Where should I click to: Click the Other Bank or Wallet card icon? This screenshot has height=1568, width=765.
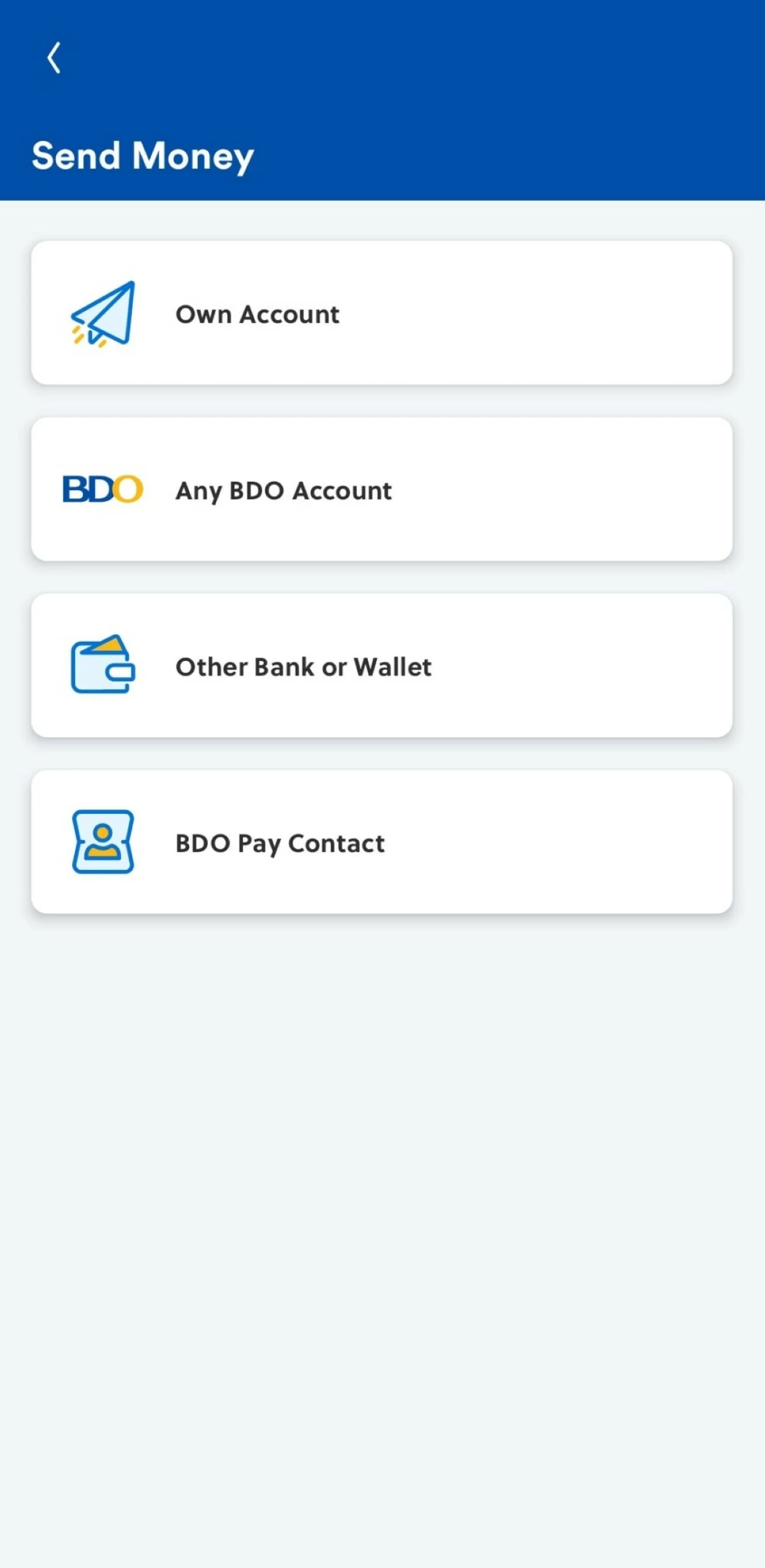point(103,667)
